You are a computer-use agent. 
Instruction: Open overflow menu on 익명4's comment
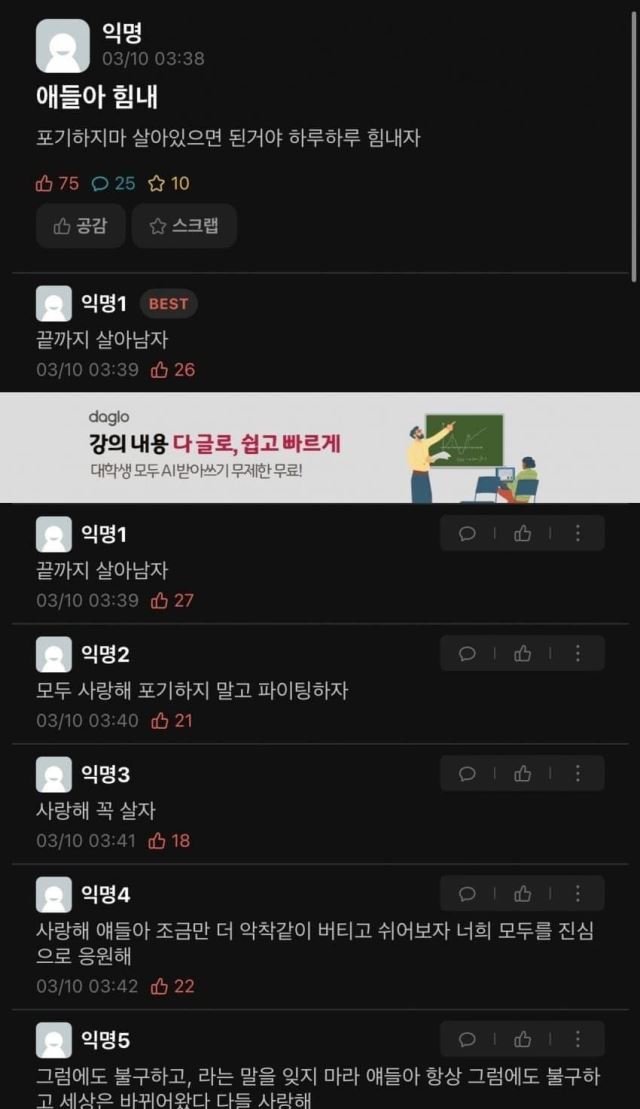pos(577,894)
